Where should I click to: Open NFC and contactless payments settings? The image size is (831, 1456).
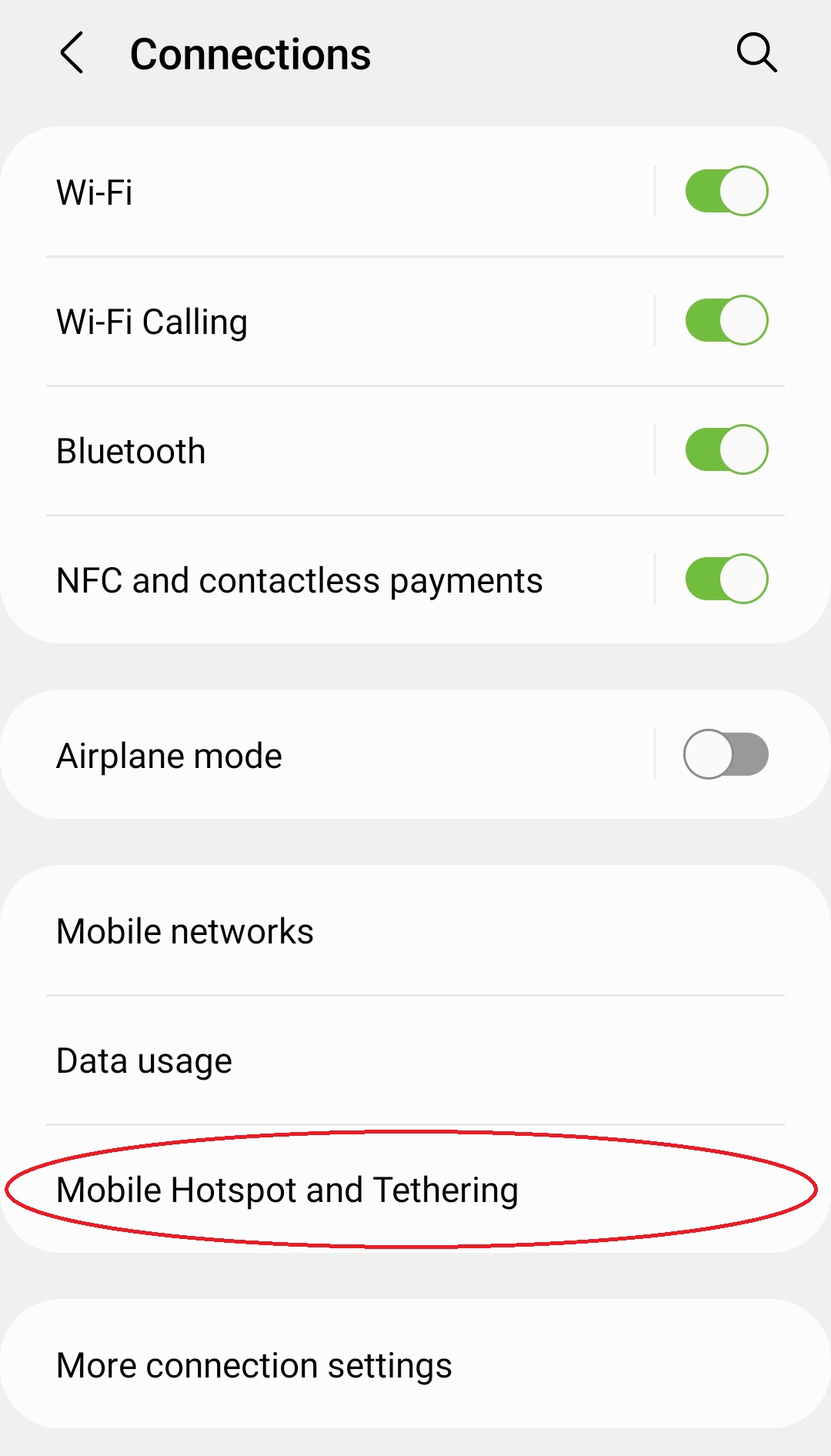point(308,579)
